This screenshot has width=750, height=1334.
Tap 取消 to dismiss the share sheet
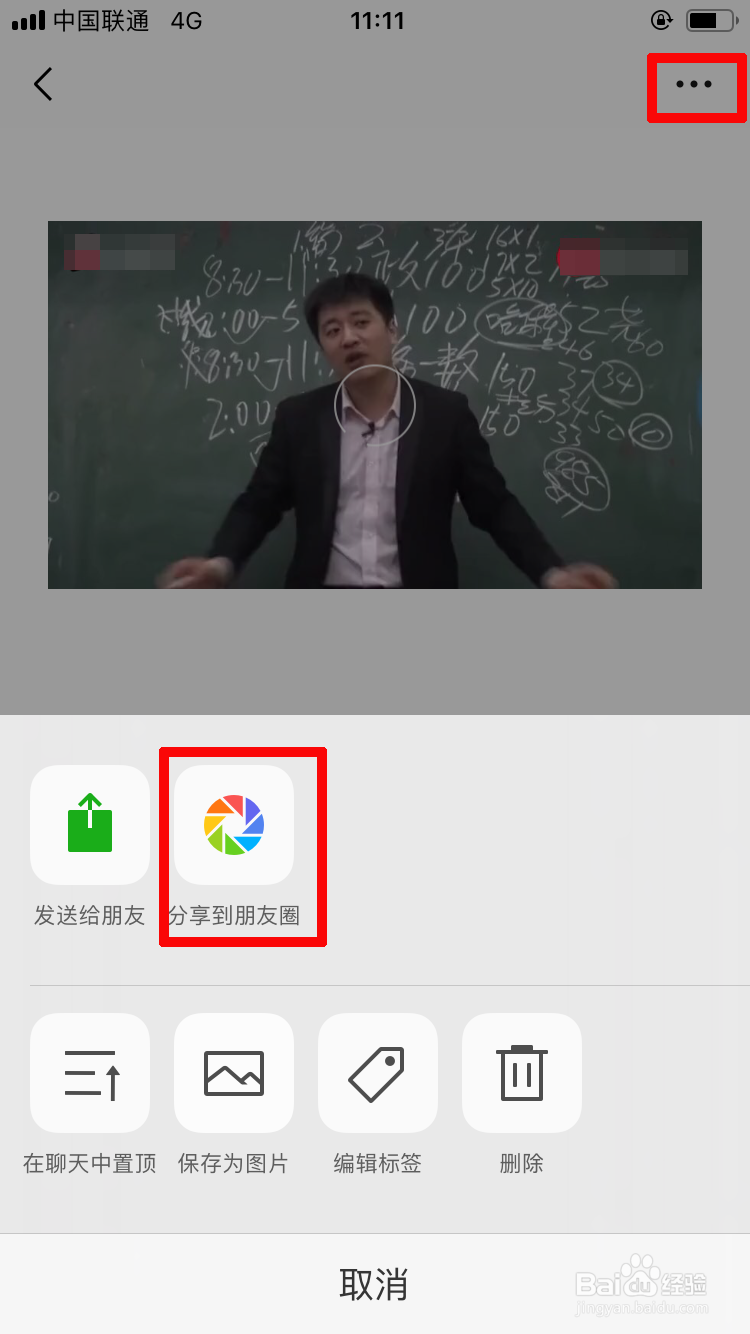click(x=375, y=1284)
